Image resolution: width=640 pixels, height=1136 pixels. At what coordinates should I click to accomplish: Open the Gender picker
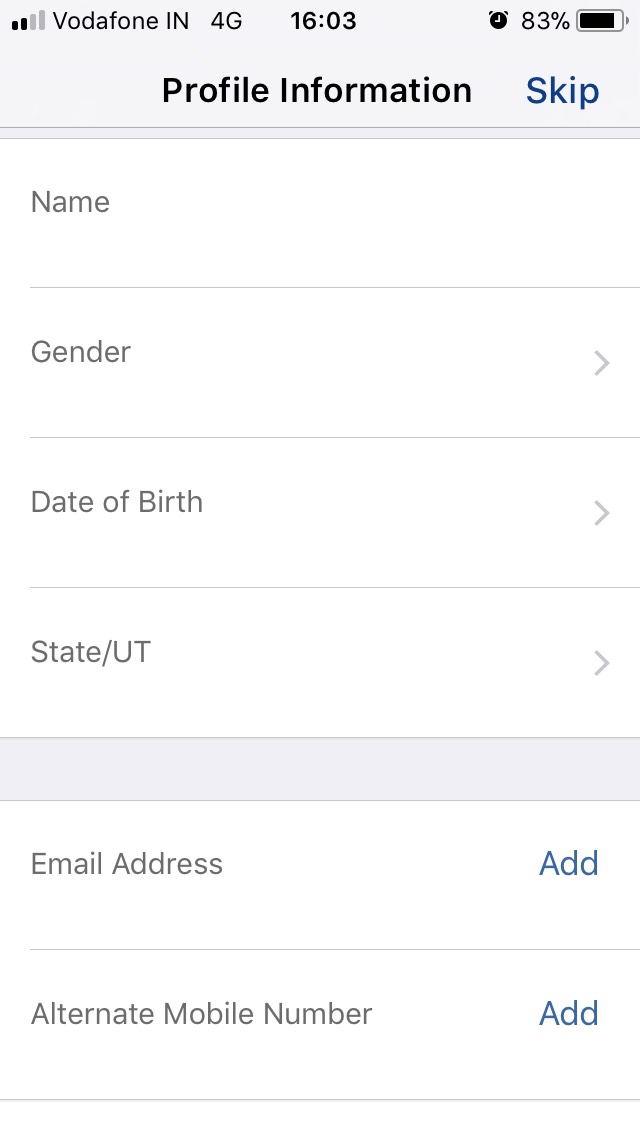coord(320,362)
